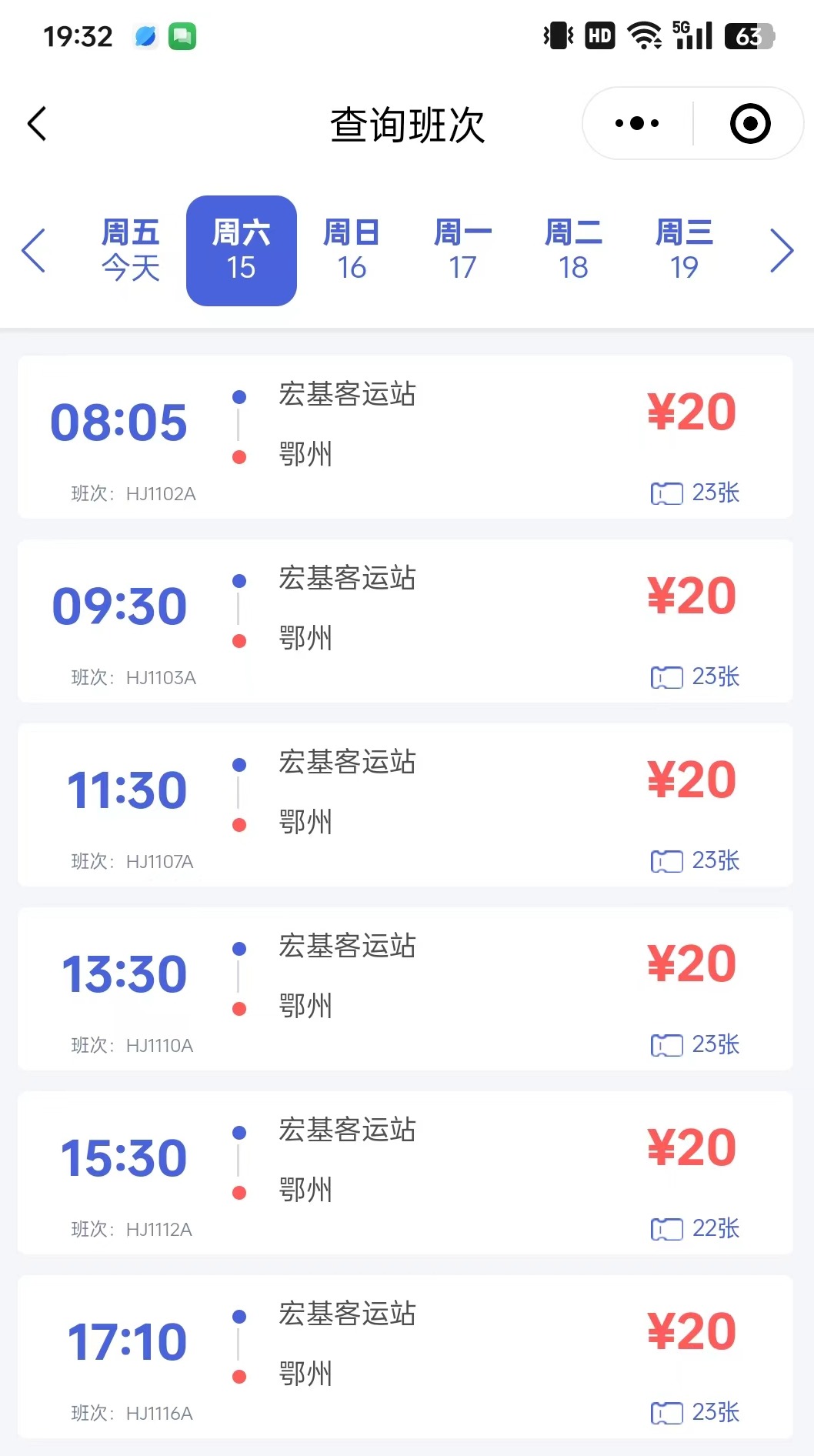Select the 11:30 trip HJ1107A

coord(405,805)
